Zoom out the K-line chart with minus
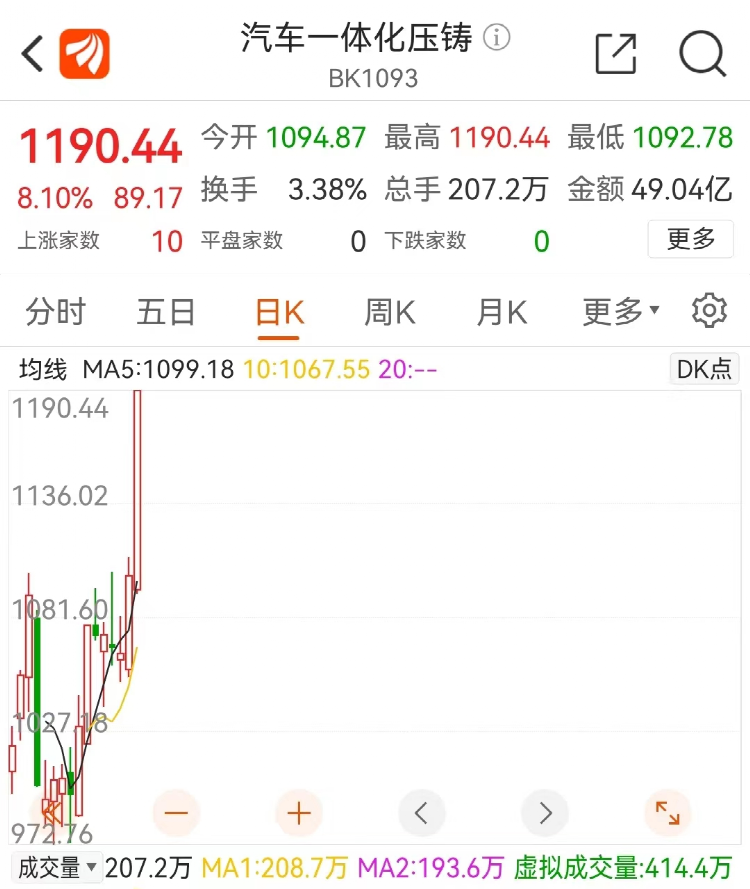Image resolution: width=750 pixels, height=889 pixels. (x=177, y=813)
